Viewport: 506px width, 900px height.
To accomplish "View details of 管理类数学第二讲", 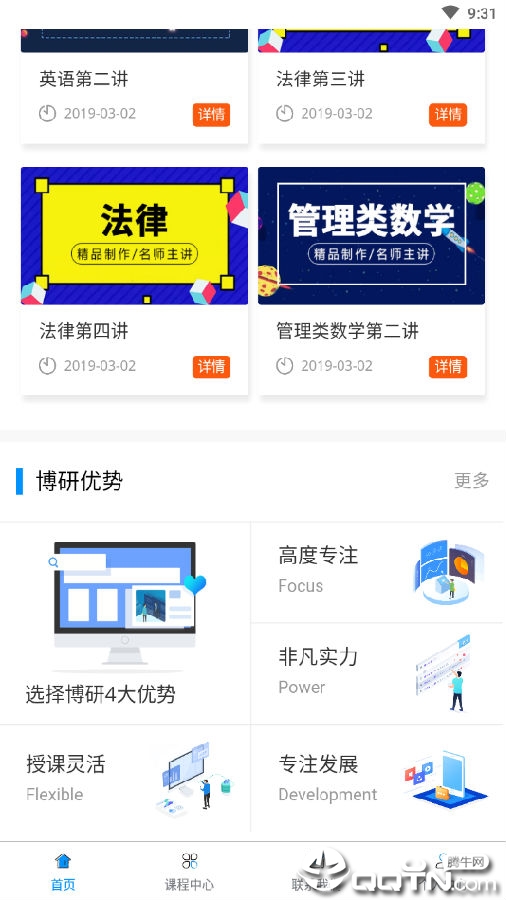I will (x=448, y=366).
